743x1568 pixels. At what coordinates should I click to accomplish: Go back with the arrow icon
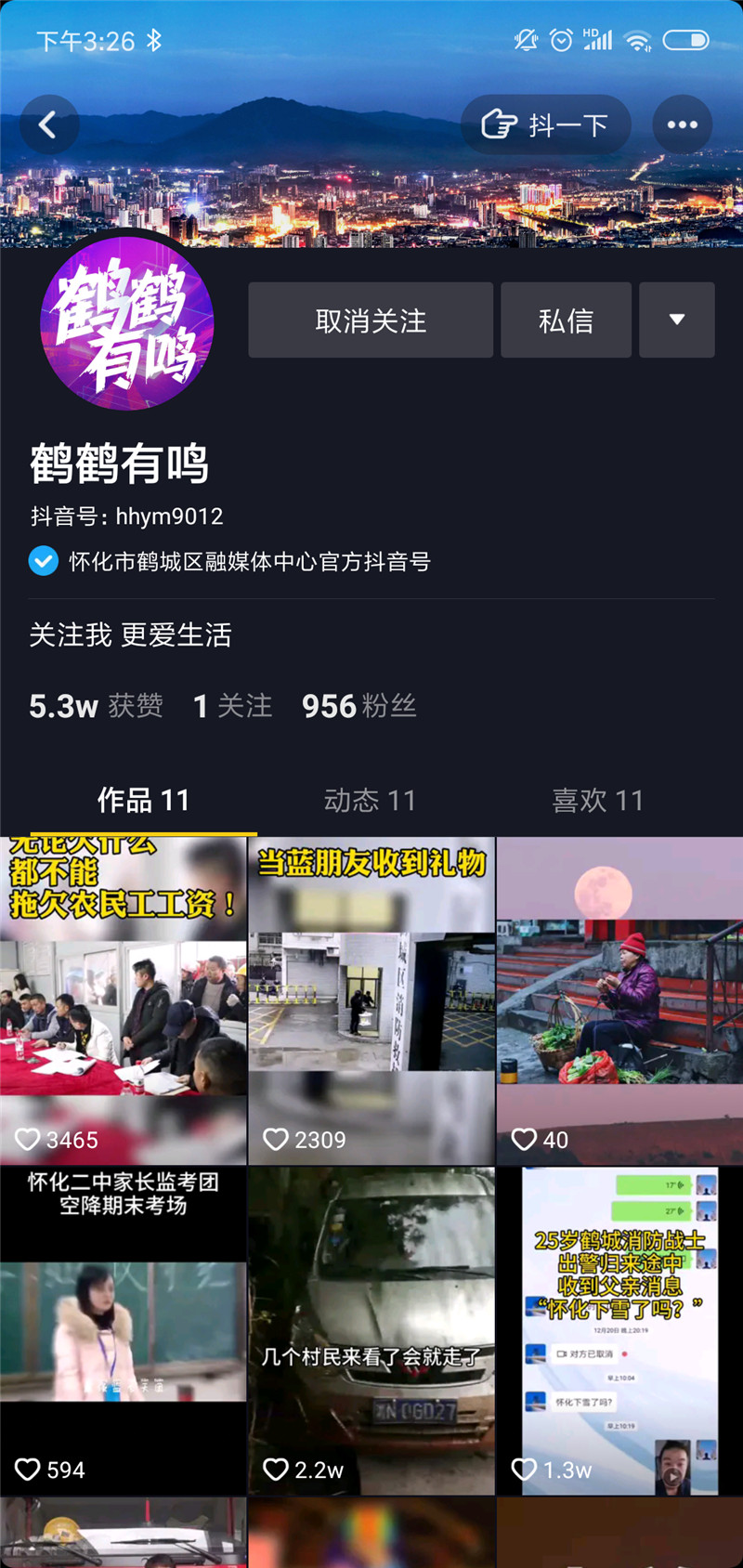[48, 124]
